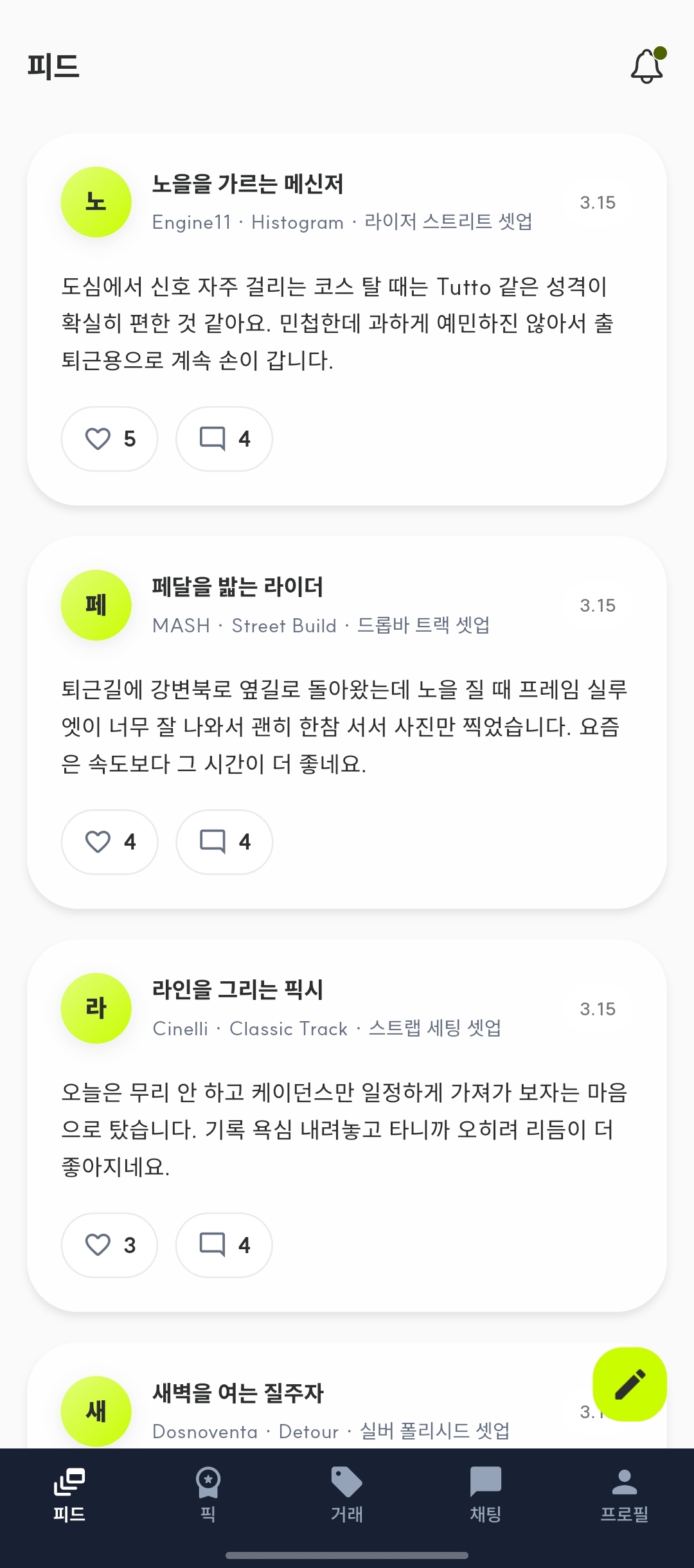Switch to the 채팅 tab

click(x=486, y=1495)
